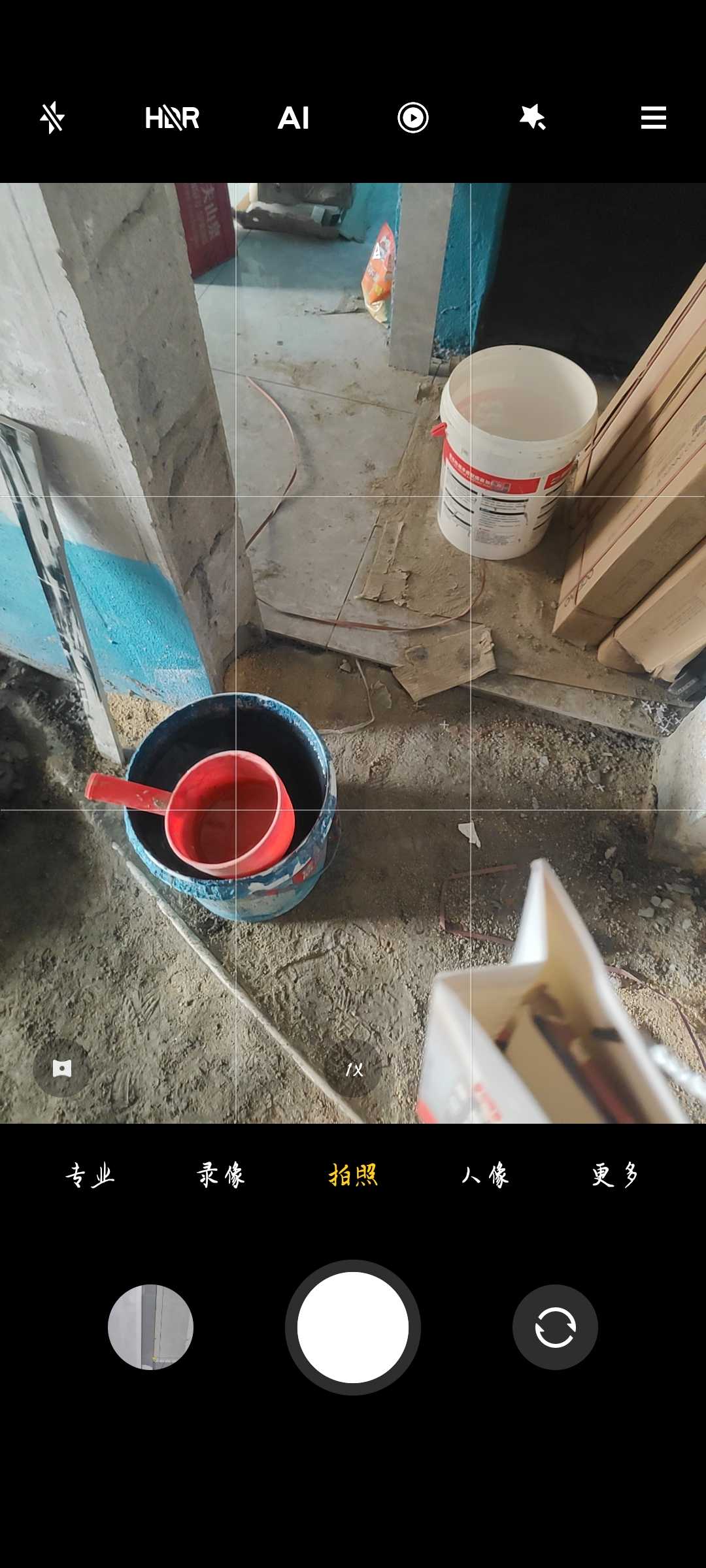
Task: Toggle the flash setting icon
Action: point(52,118)
